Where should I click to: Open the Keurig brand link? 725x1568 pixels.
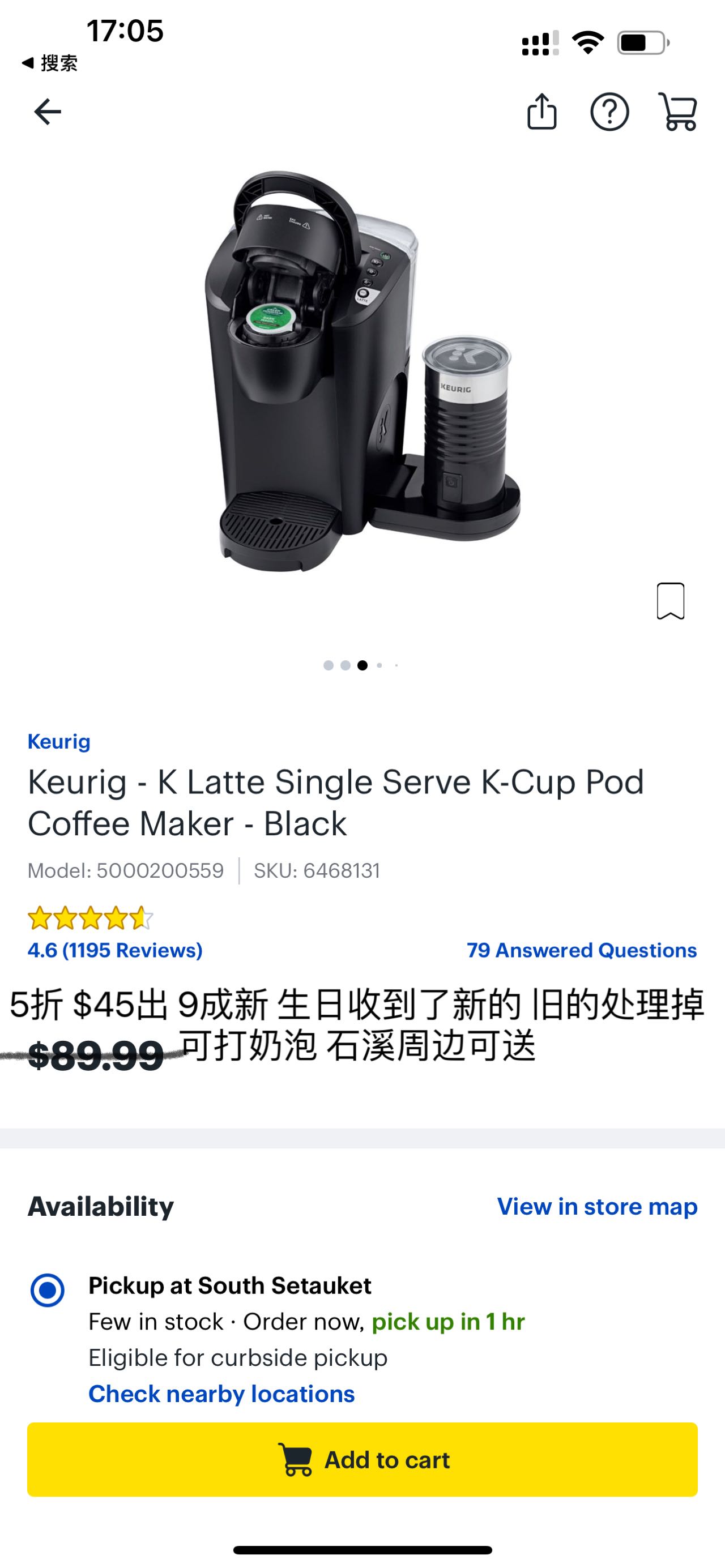(x=59, y=741)
